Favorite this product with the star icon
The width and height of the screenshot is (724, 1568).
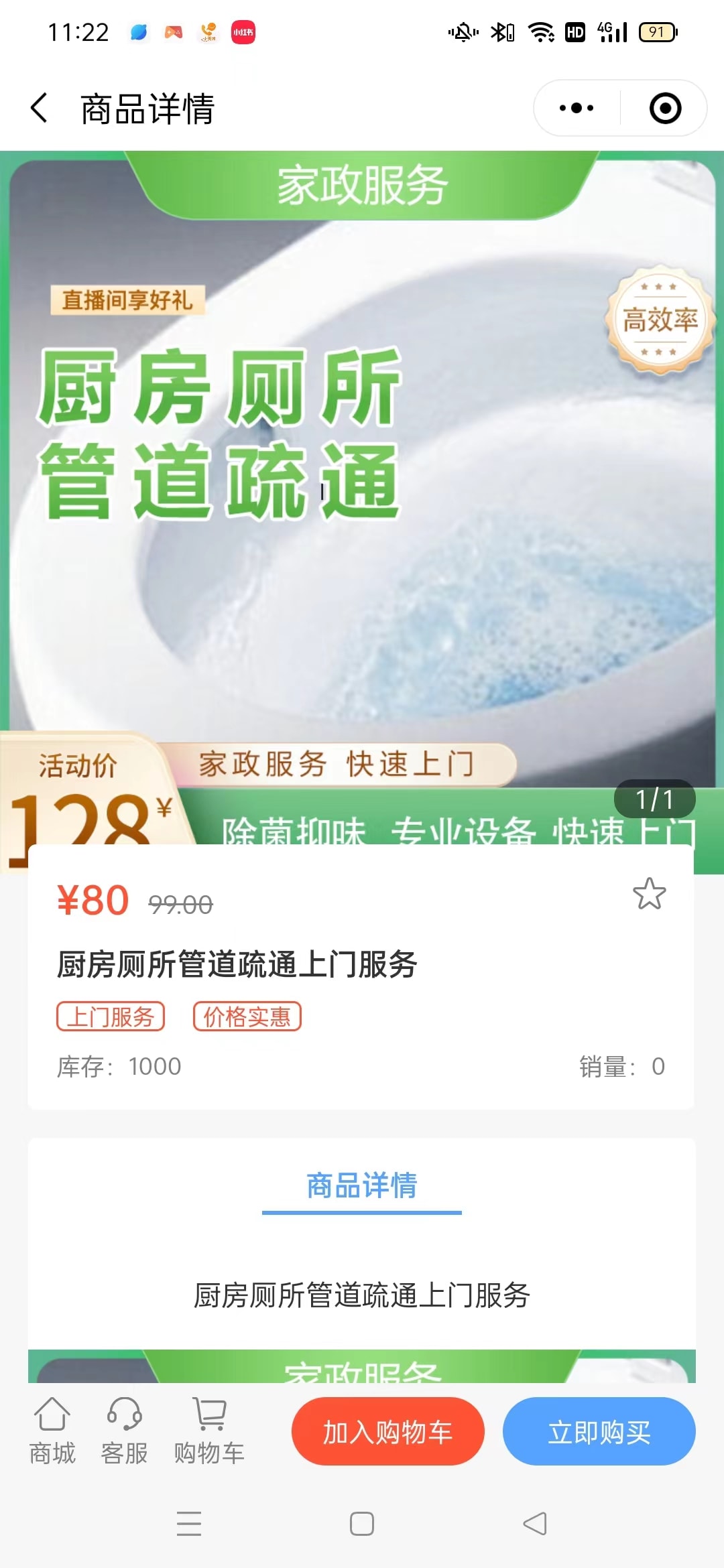649,894
